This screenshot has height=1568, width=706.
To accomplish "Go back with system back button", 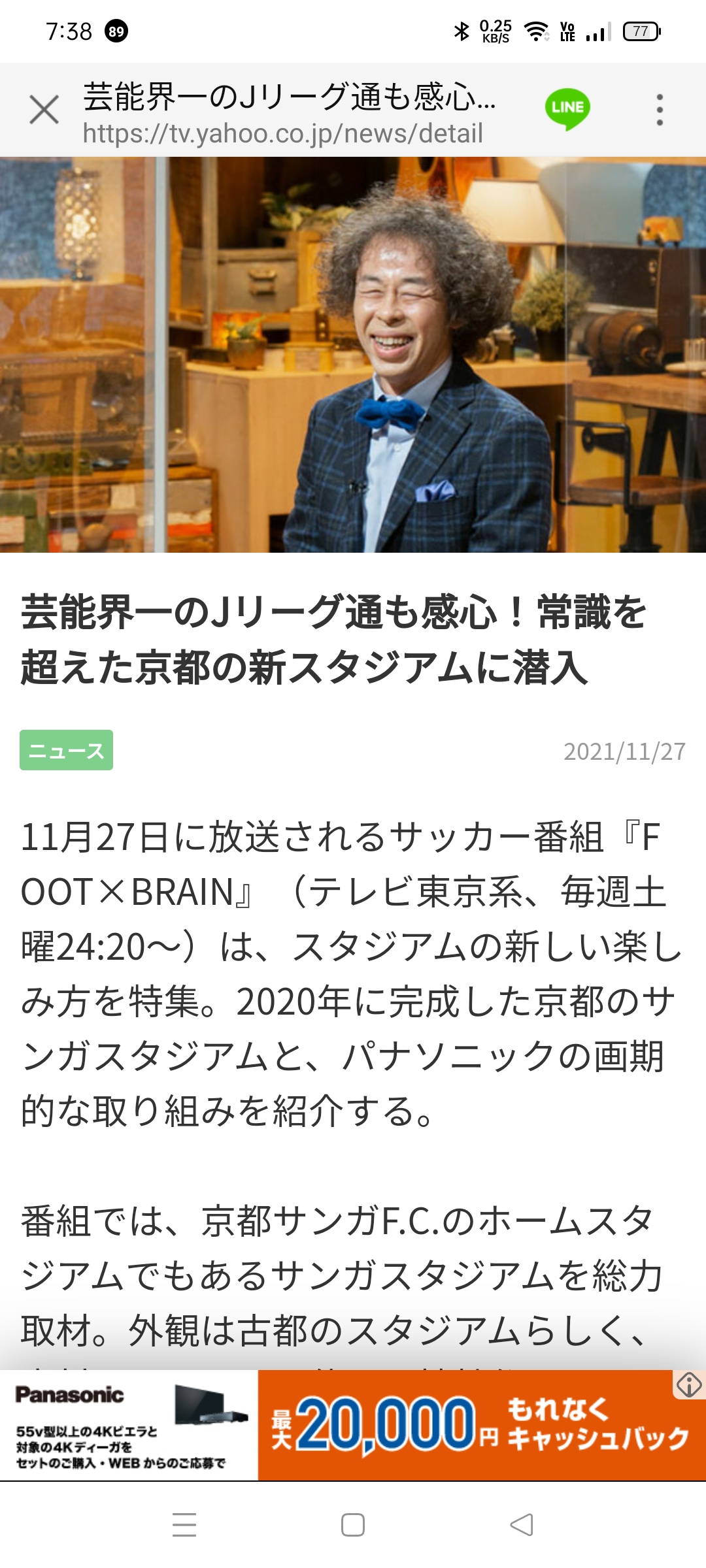I will coord(522,1525).
